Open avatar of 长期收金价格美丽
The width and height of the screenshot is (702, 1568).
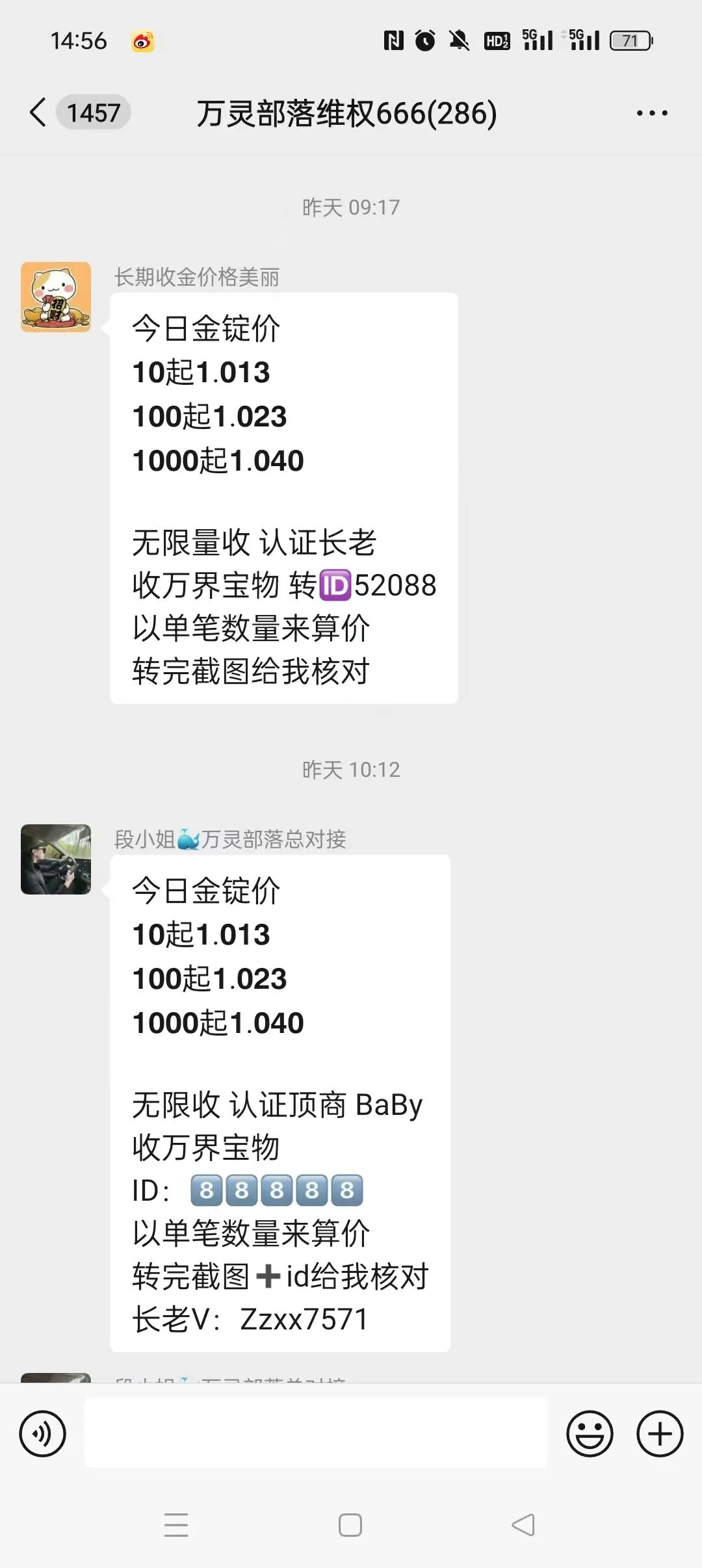pos(56,297)
